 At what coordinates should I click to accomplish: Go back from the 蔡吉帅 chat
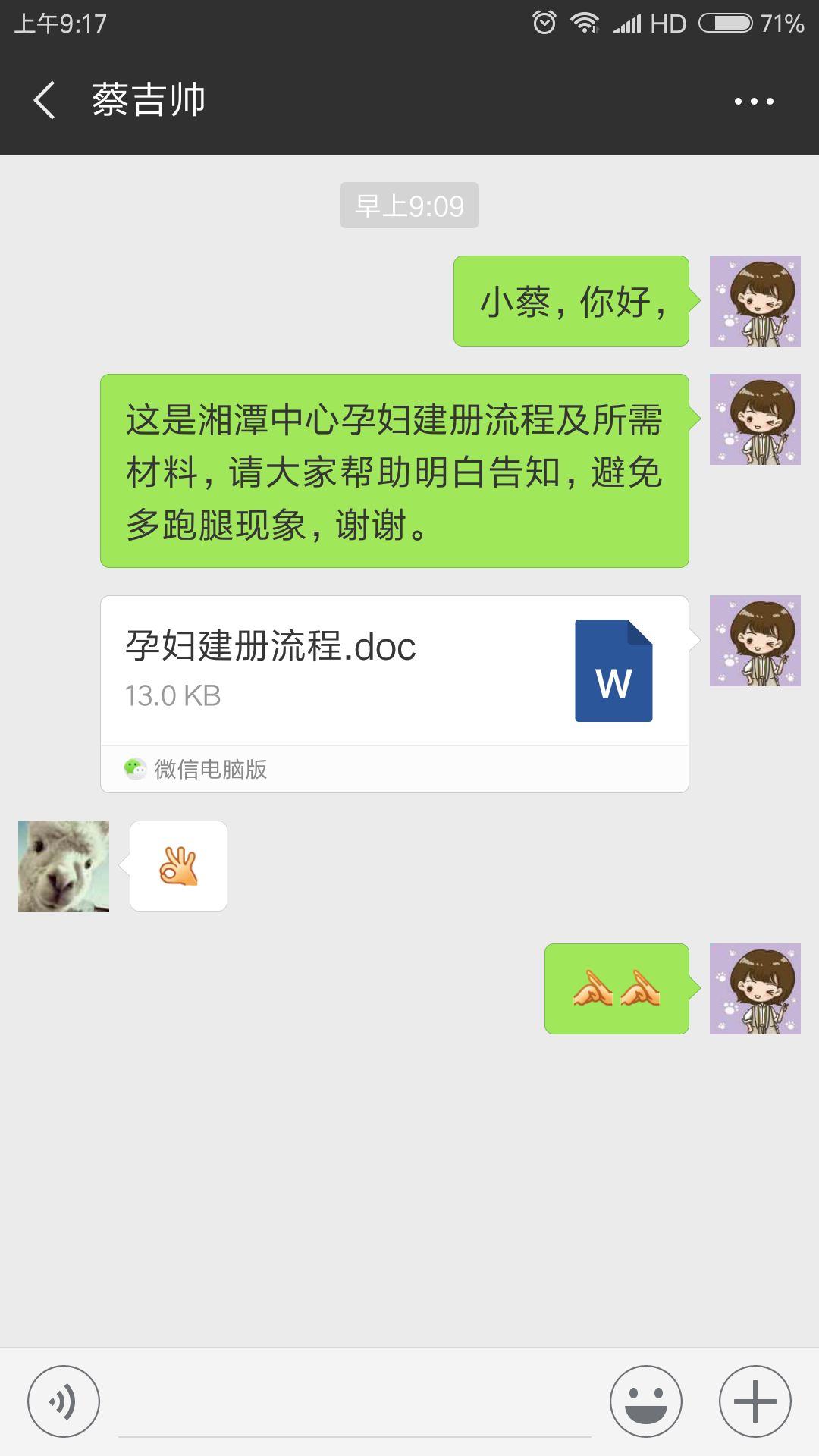pyautogui.click(x=45, y=100)
